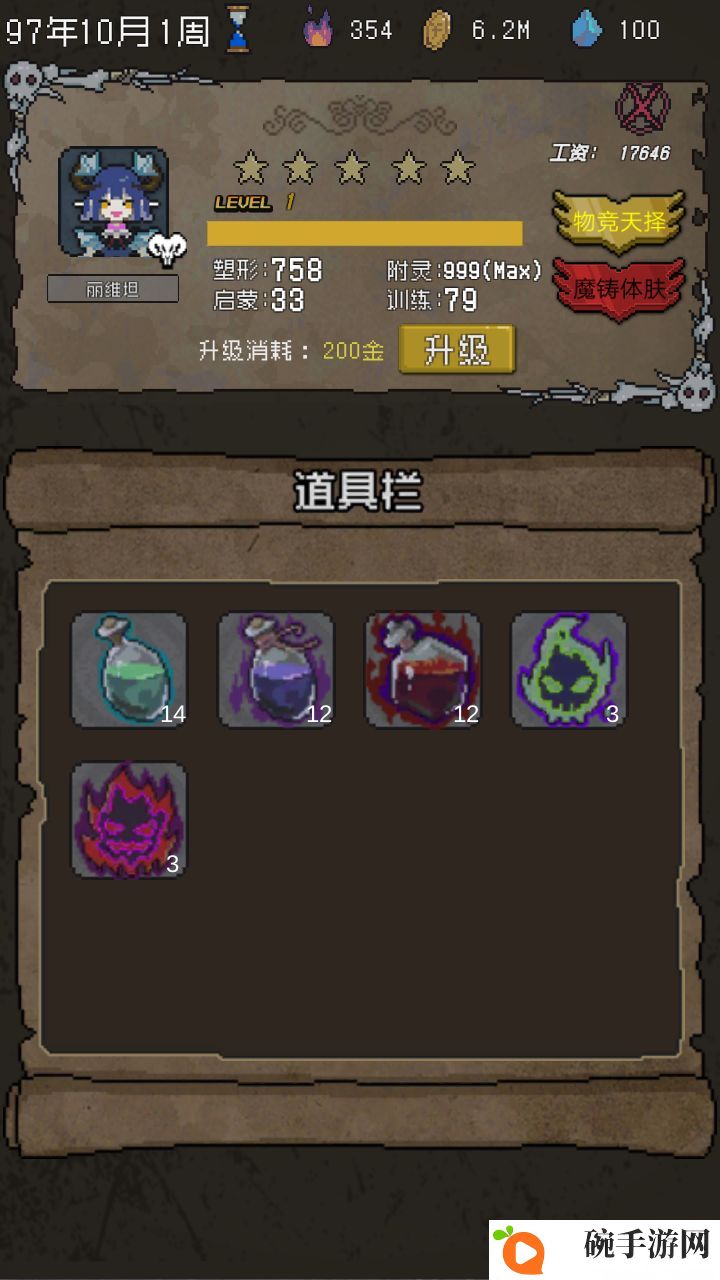The width and height of the screenshot is (720, 1280).
Task: Tap the 升级 upgrade button
Action: point(457,350)
